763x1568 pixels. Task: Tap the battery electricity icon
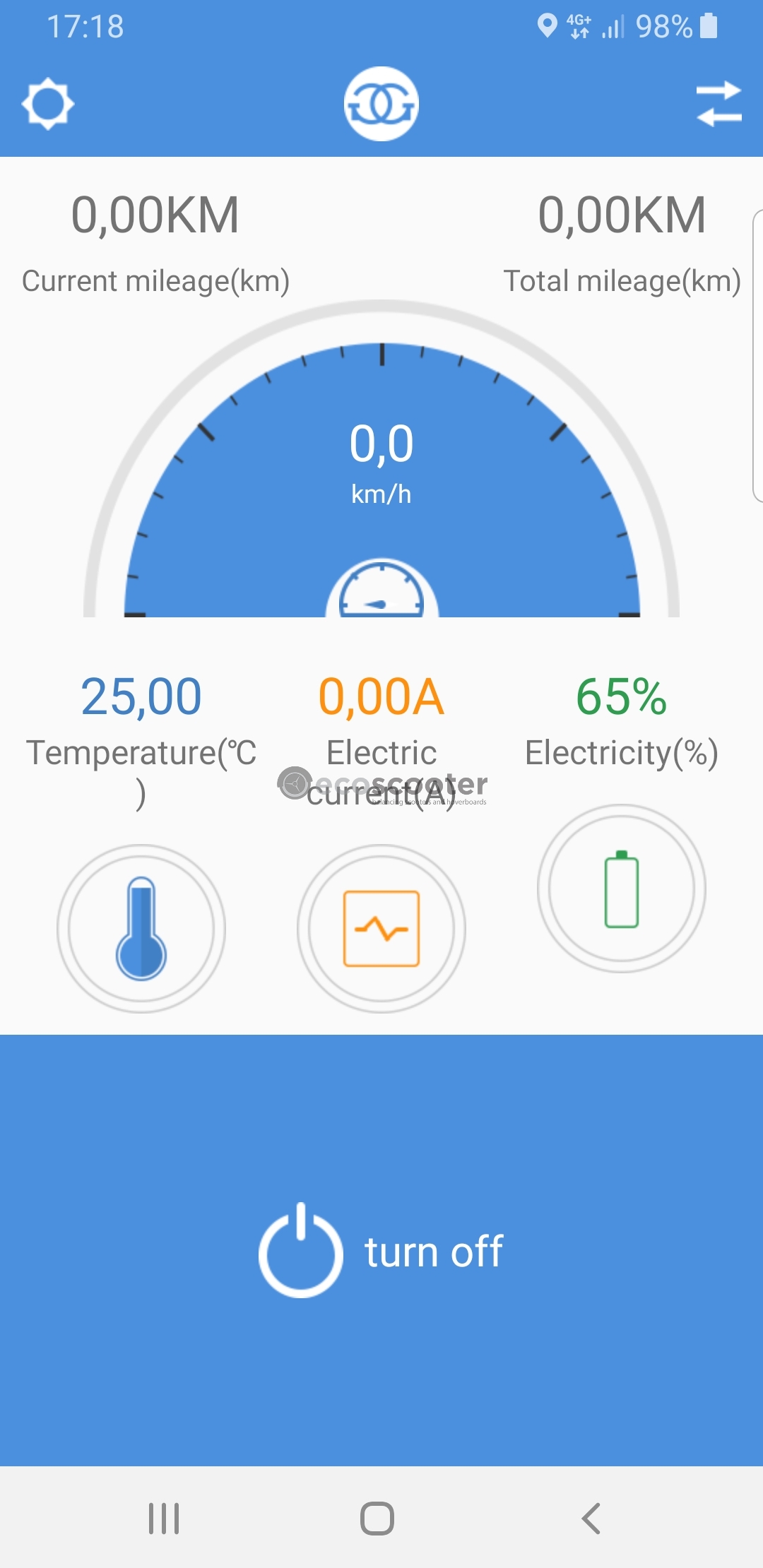click(622, 889)
